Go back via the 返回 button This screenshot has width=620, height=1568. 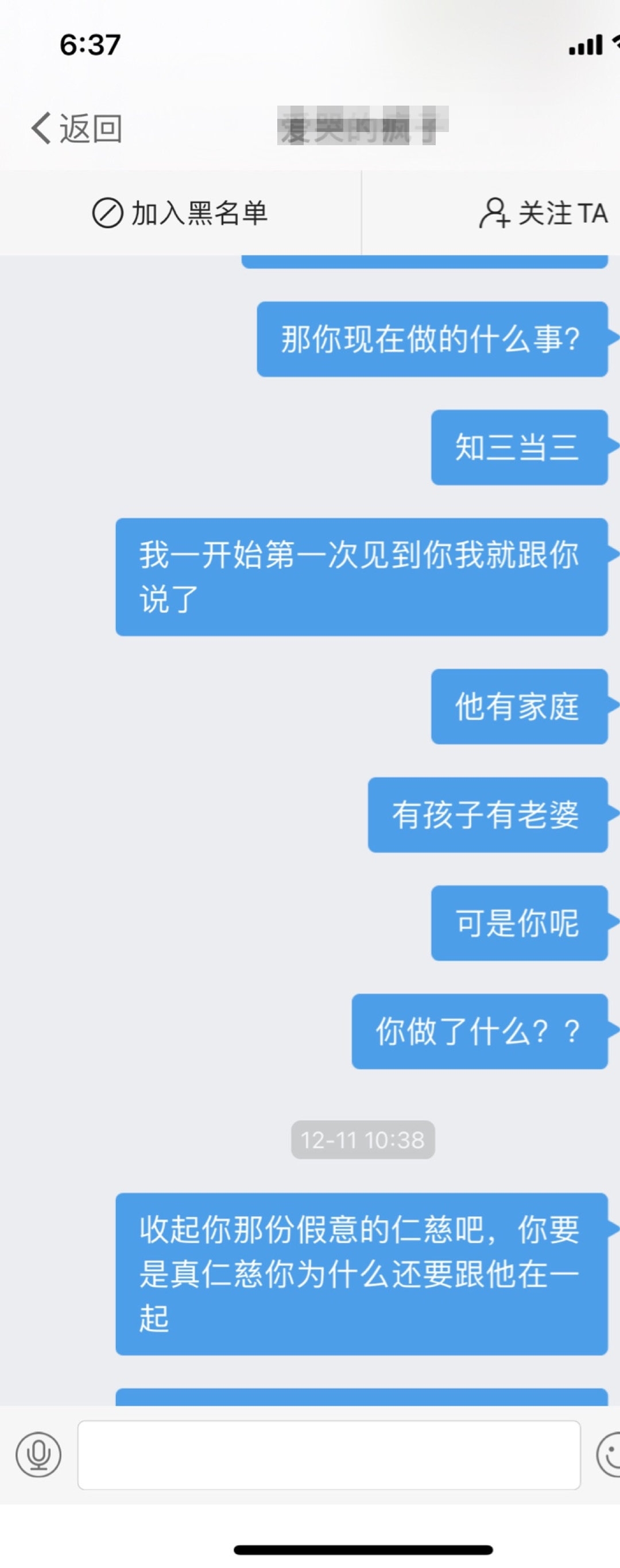(x=77, y=129)
